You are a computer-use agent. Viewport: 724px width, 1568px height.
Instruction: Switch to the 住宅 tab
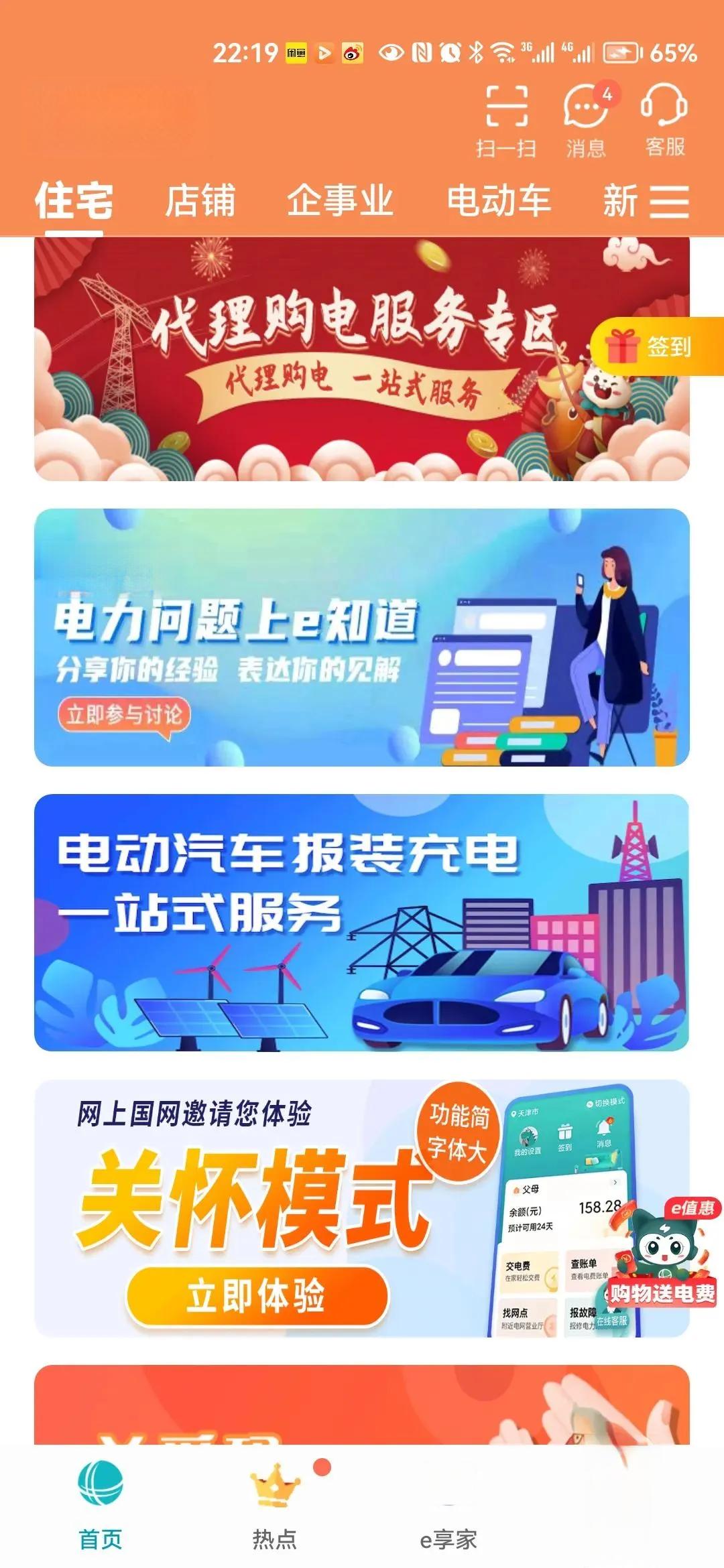click(74, 200)
